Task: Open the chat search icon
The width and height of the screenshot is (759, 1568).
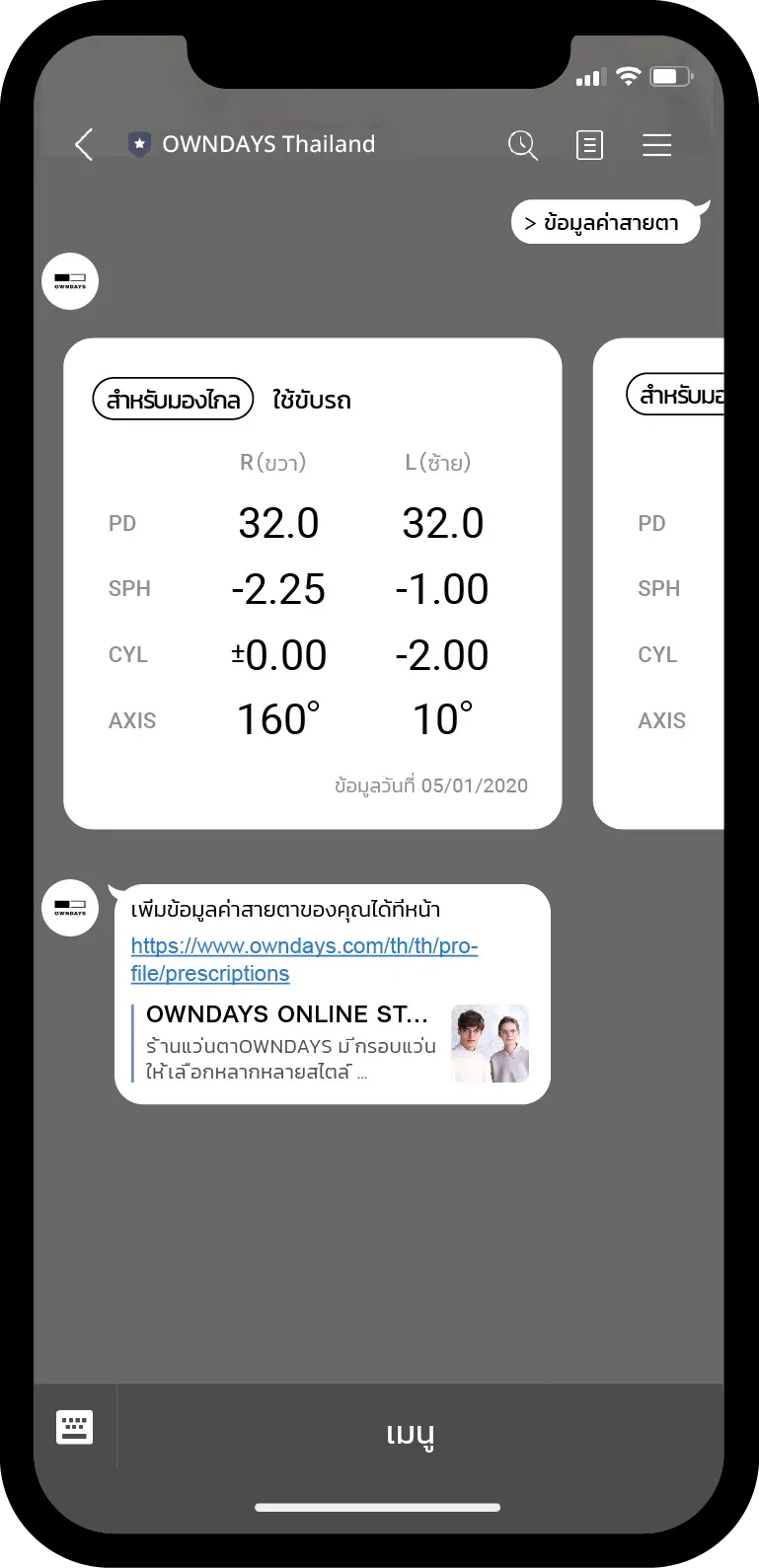Action: [522, 145]
